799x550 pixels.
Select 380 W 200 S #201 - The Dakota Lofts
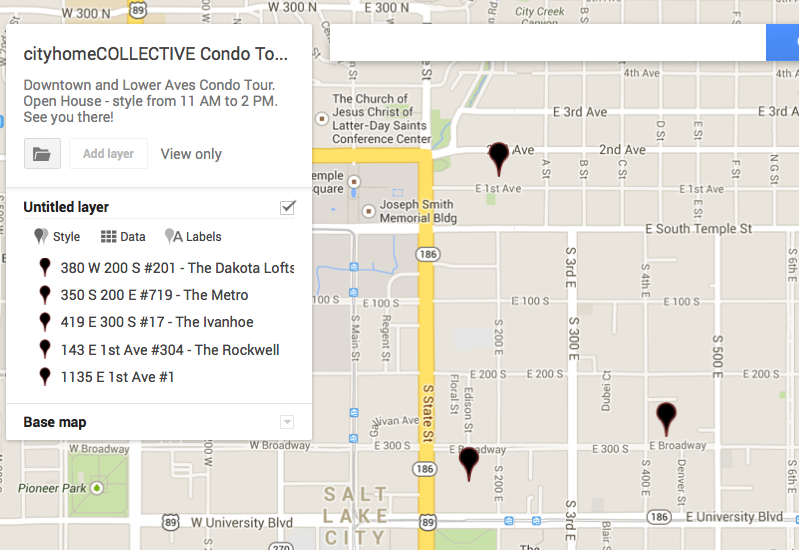pyautogui.click(x=177, y=268)
